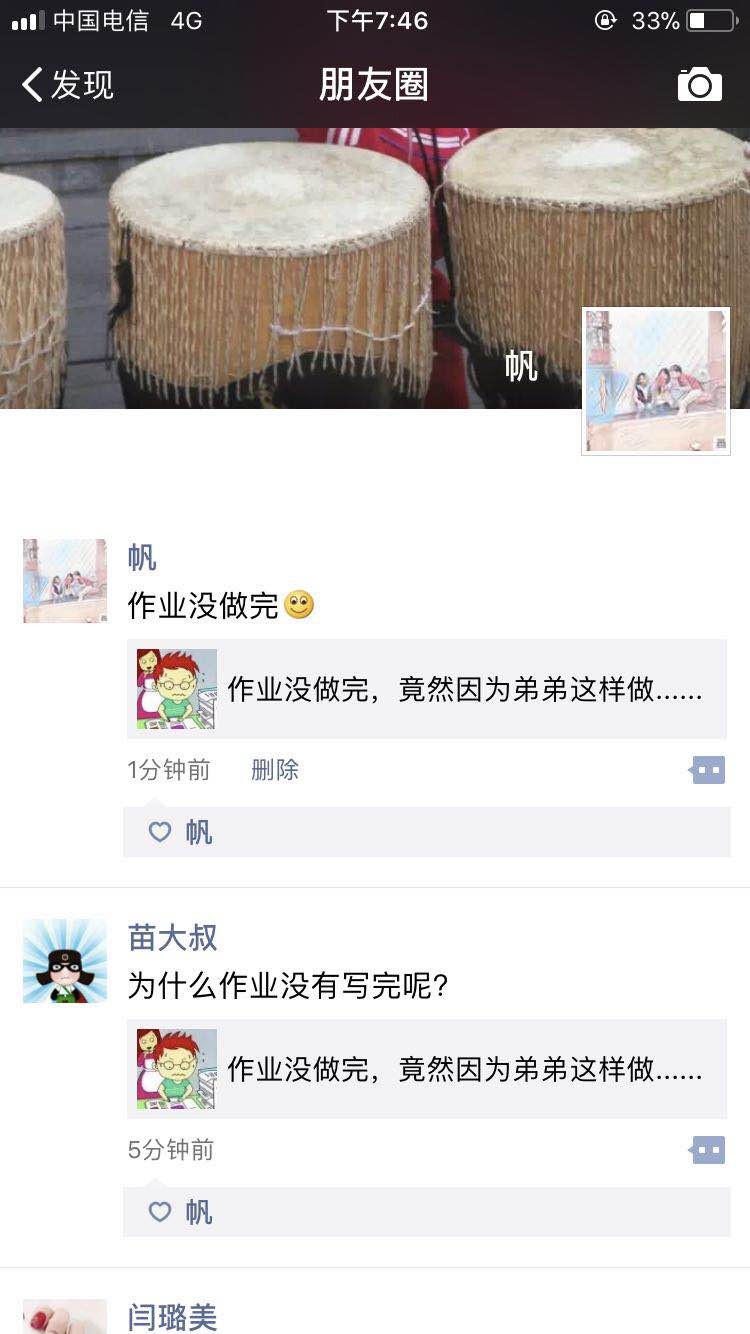Open 闫璐美's profile name
The height and width of the screenshot is (1334, 750).
coord(172,1317)
